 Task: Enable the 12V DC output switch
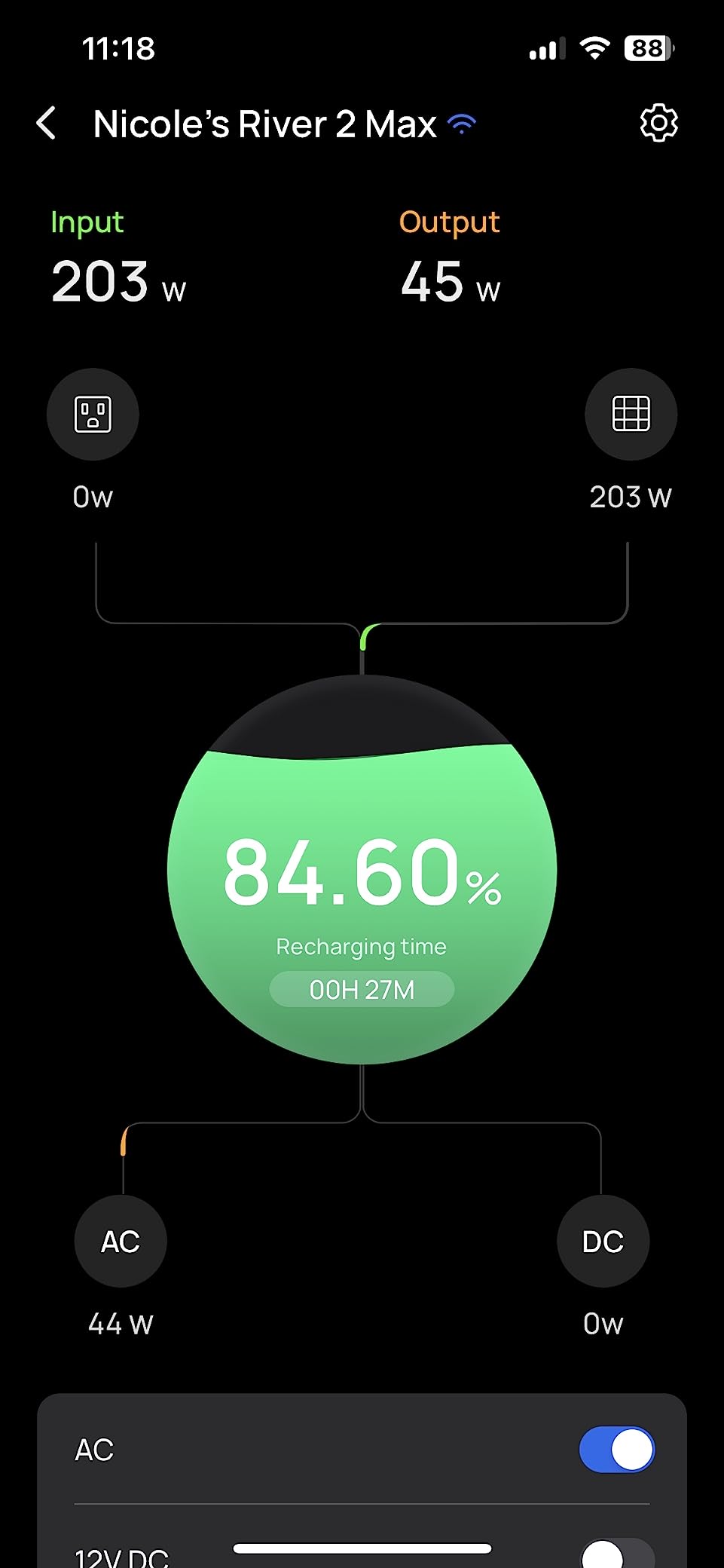click(617, 1553)
